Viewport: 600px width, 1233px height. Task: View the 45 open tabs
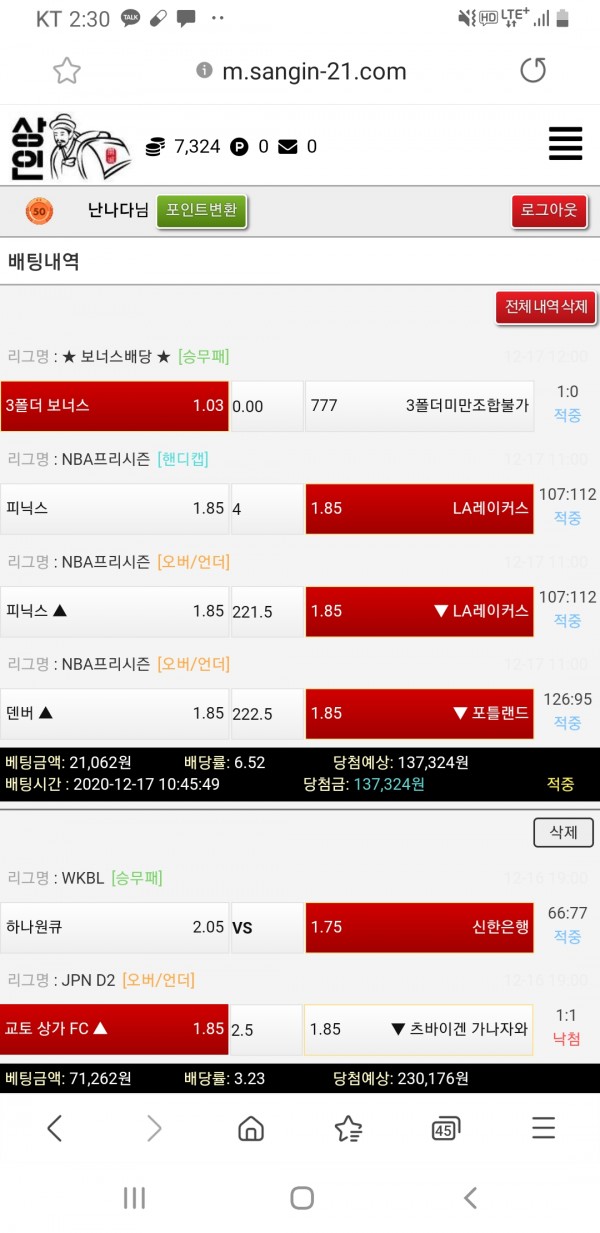pyautogui.click(x=445, y=1129)
